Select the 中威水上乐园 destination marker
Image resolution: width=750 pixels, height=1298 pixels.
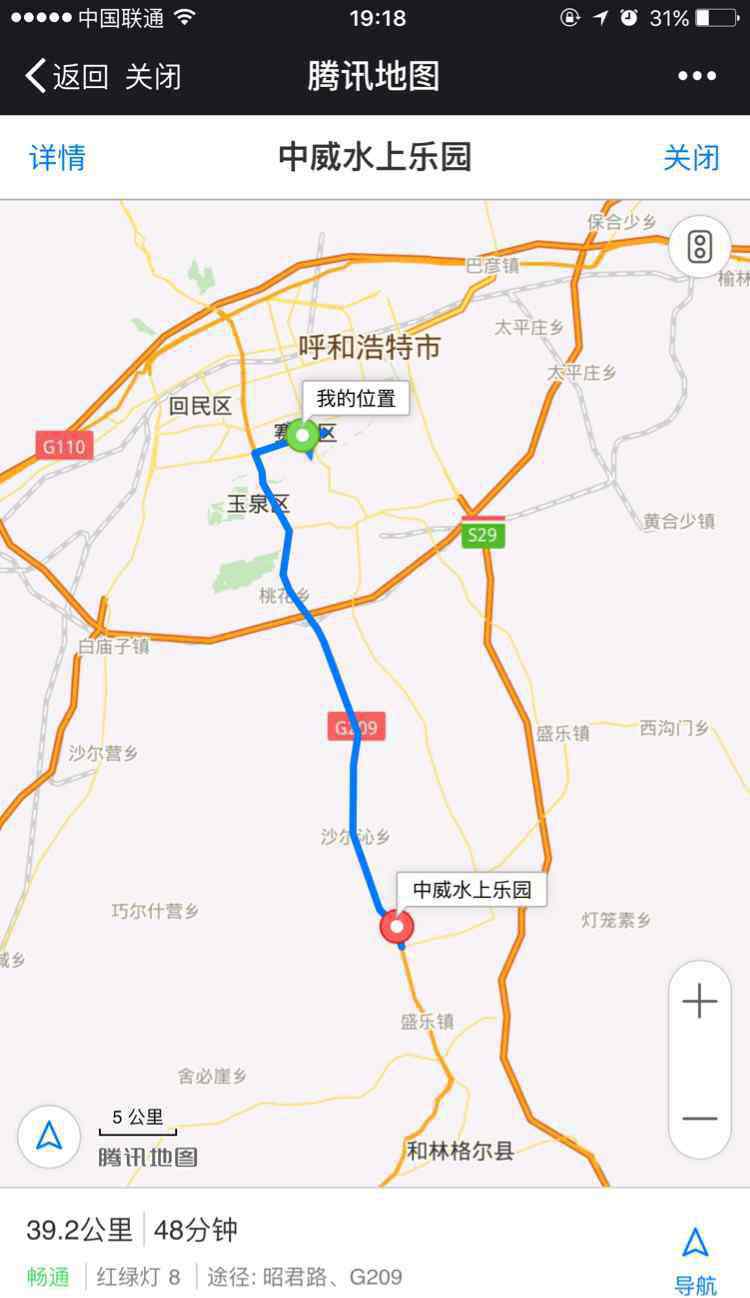397,926
